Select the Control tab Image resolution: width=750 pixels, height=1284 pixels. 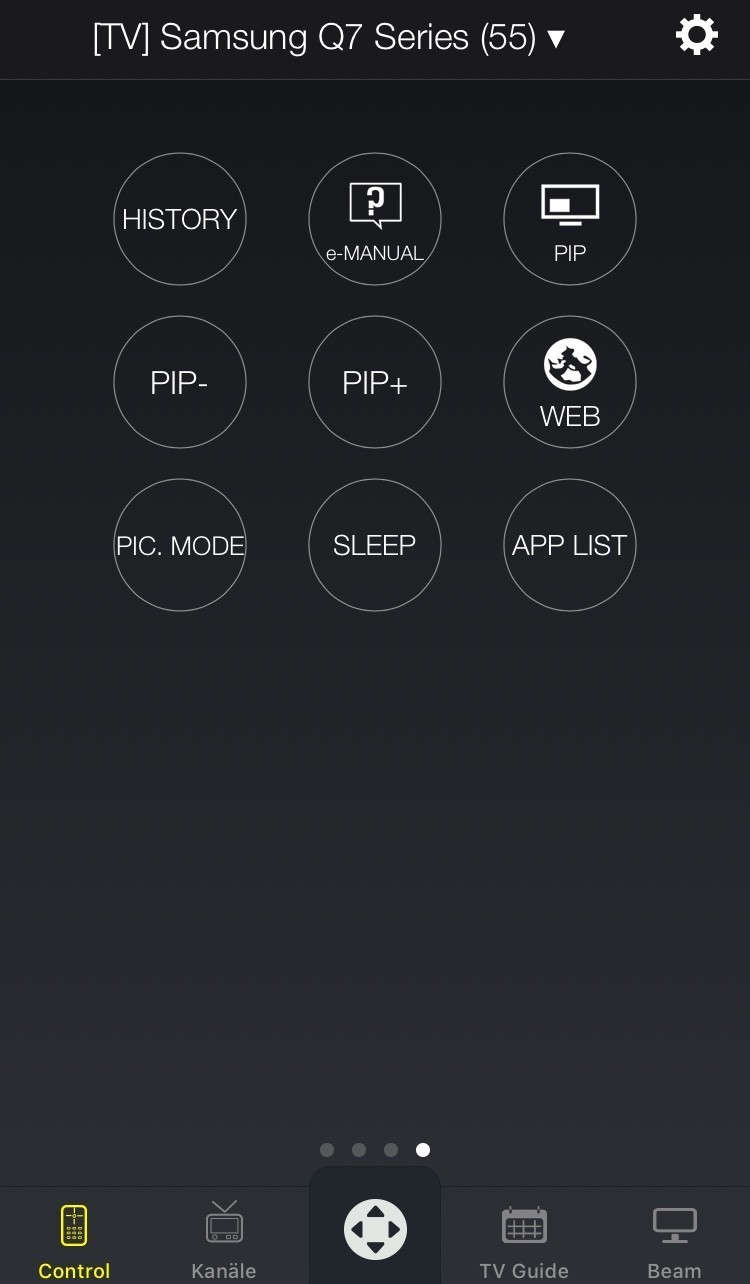coord(74,1238)
